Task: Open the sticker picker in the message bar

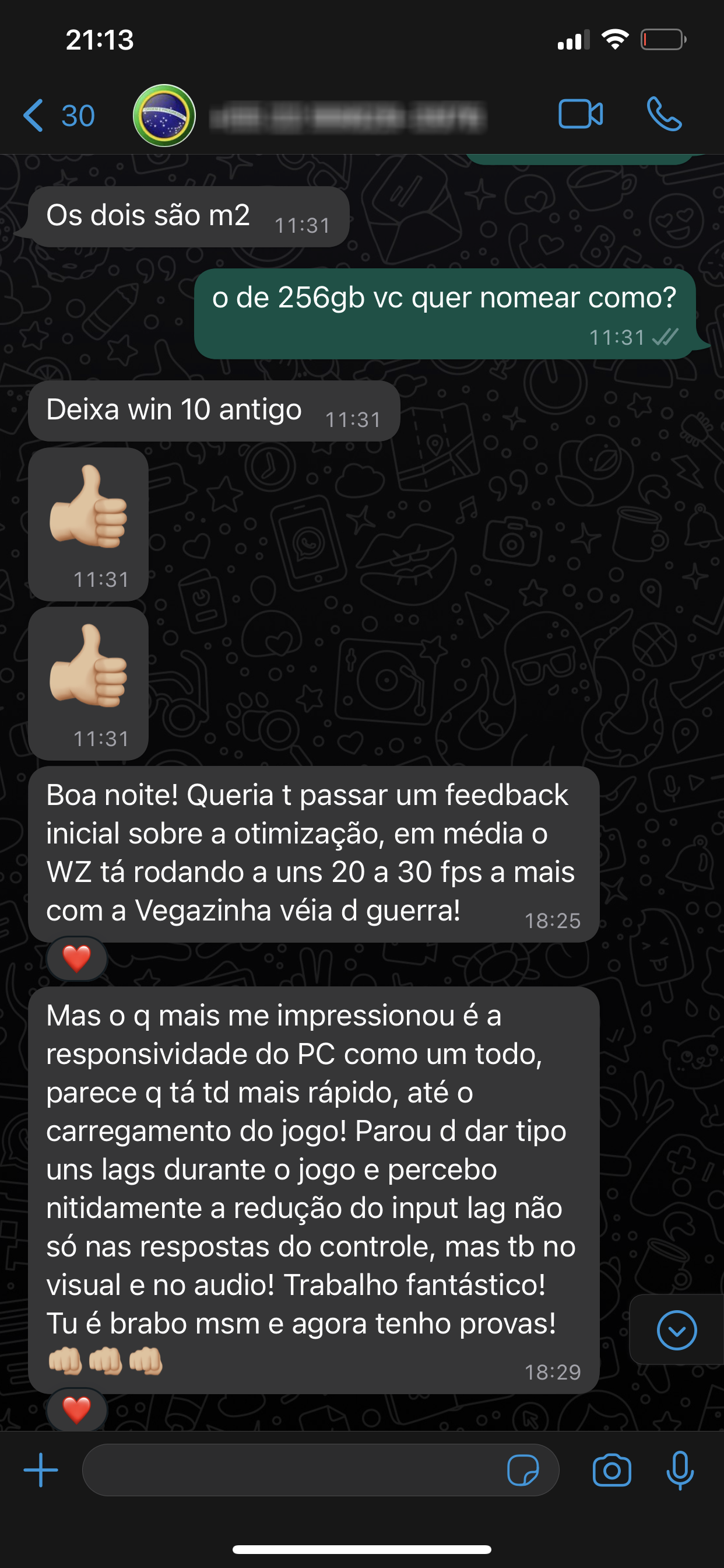Action: click(527, 1469)
